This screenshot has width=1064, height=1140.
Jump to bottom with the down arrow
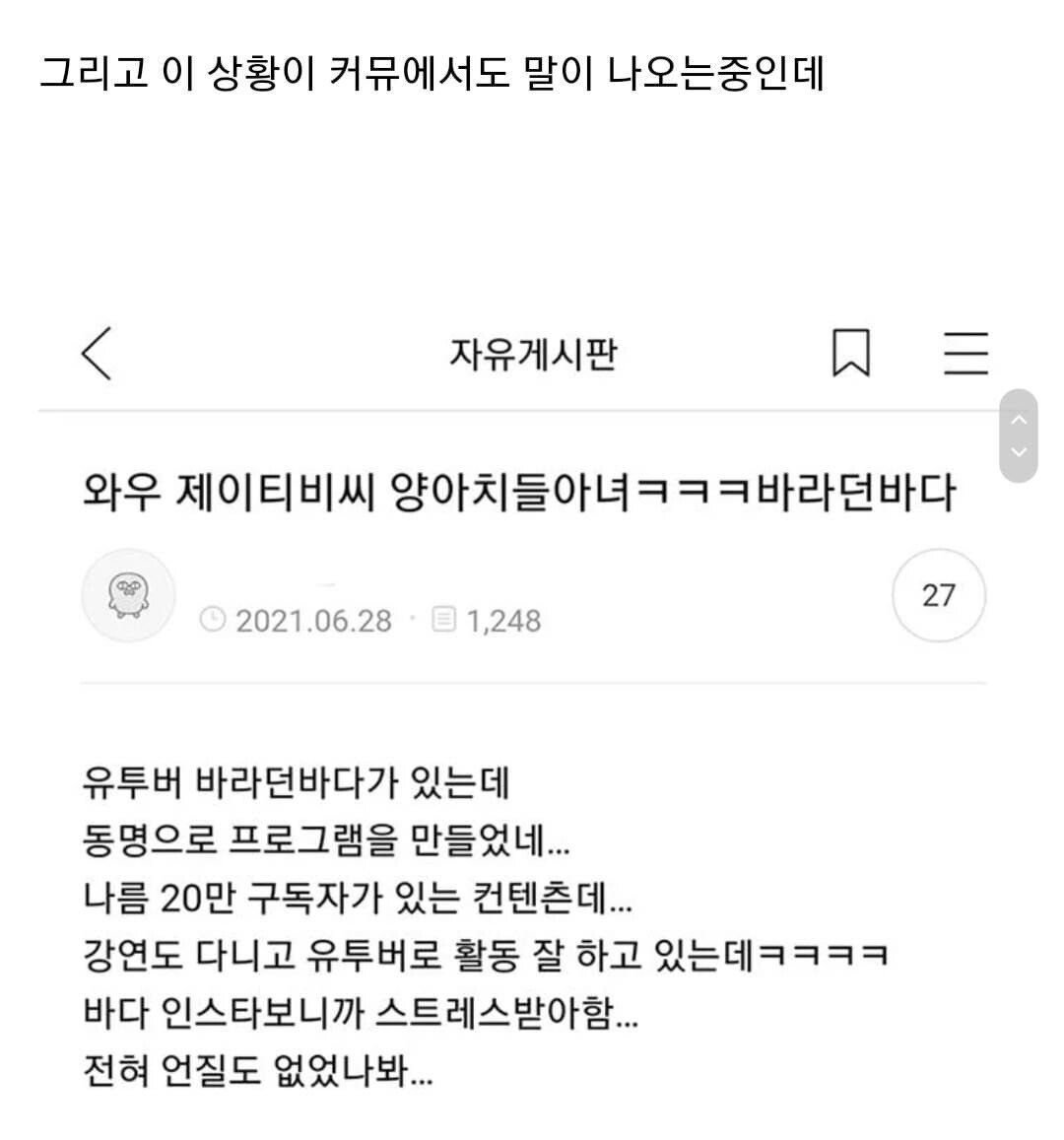point(1019,453)
